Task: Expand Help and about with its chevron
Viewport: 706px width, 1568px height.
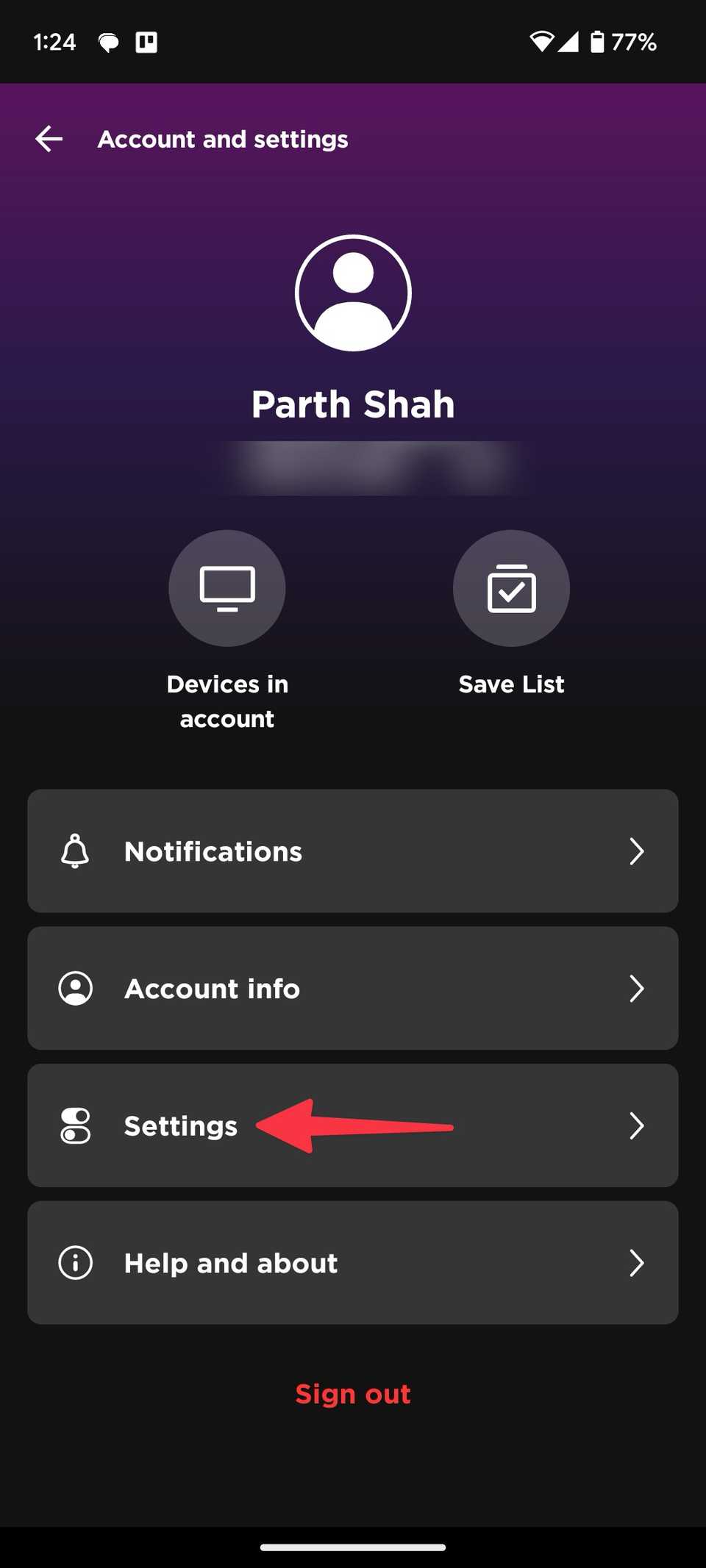Action: (x=637, y=1262)
